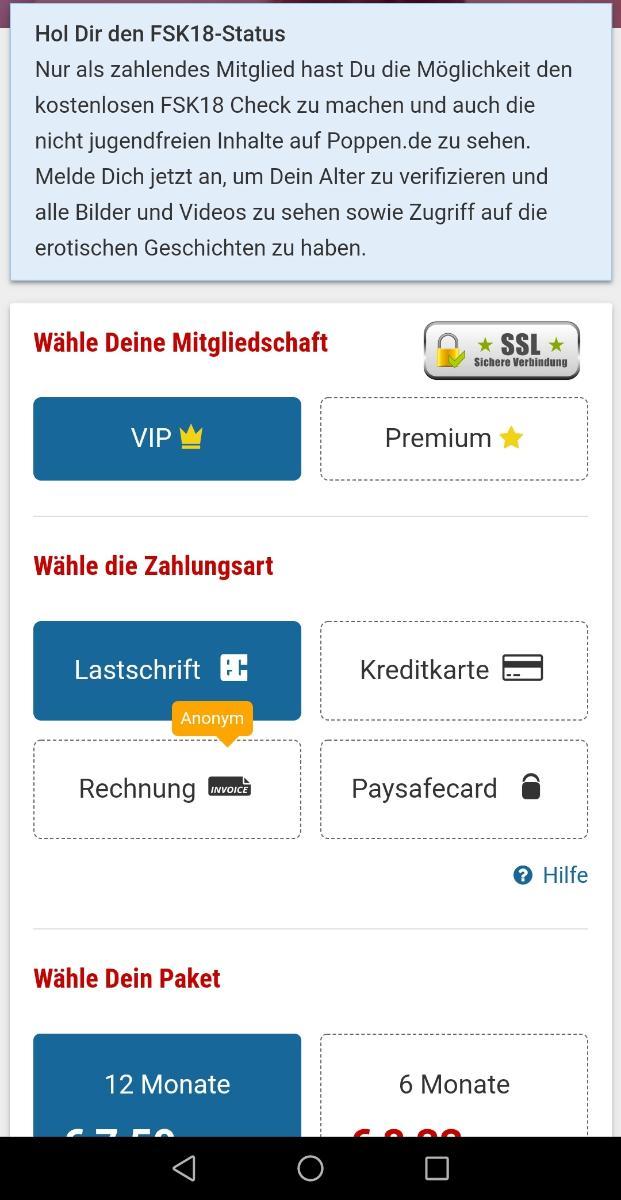Choose Rechnung payment option
Image resolution: width=621 pixels, height=1200 pixels.
(167, 789)
